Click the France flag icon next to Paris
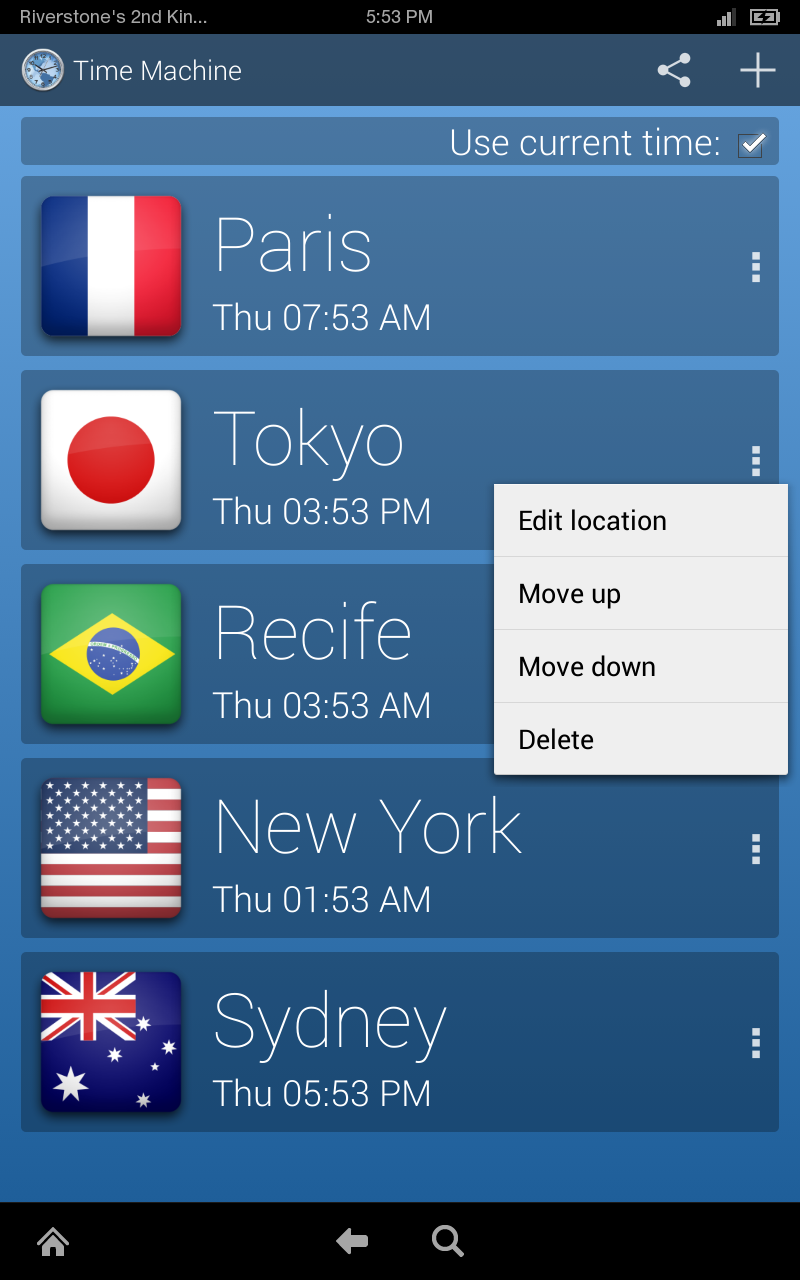The width and height of the screenshot is (800, 1280). [110, 266]
